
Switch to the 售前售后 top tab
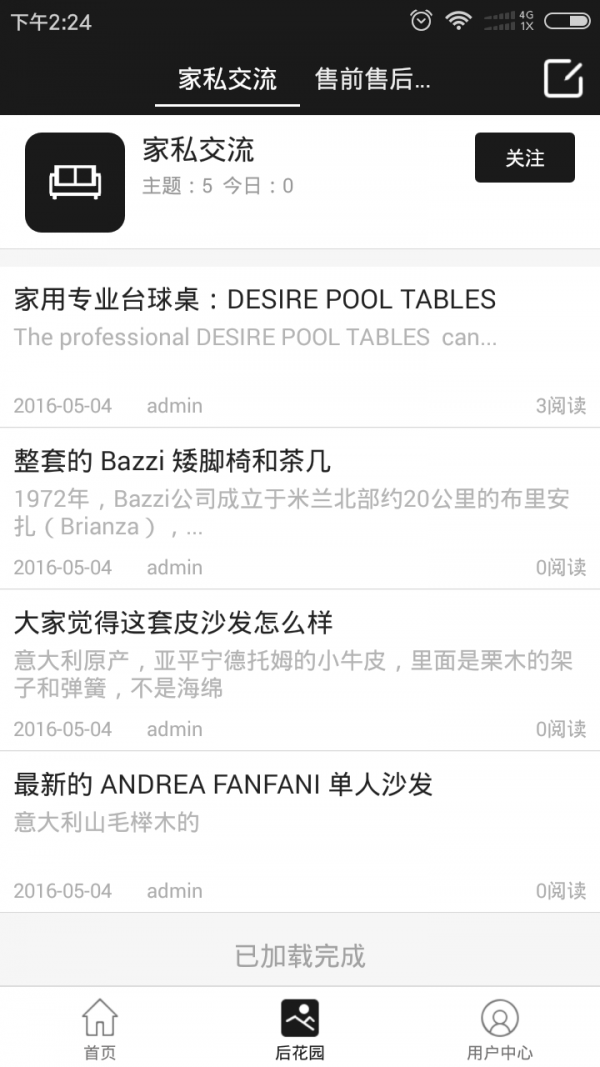pyautogui.click(x=372, y=80)
